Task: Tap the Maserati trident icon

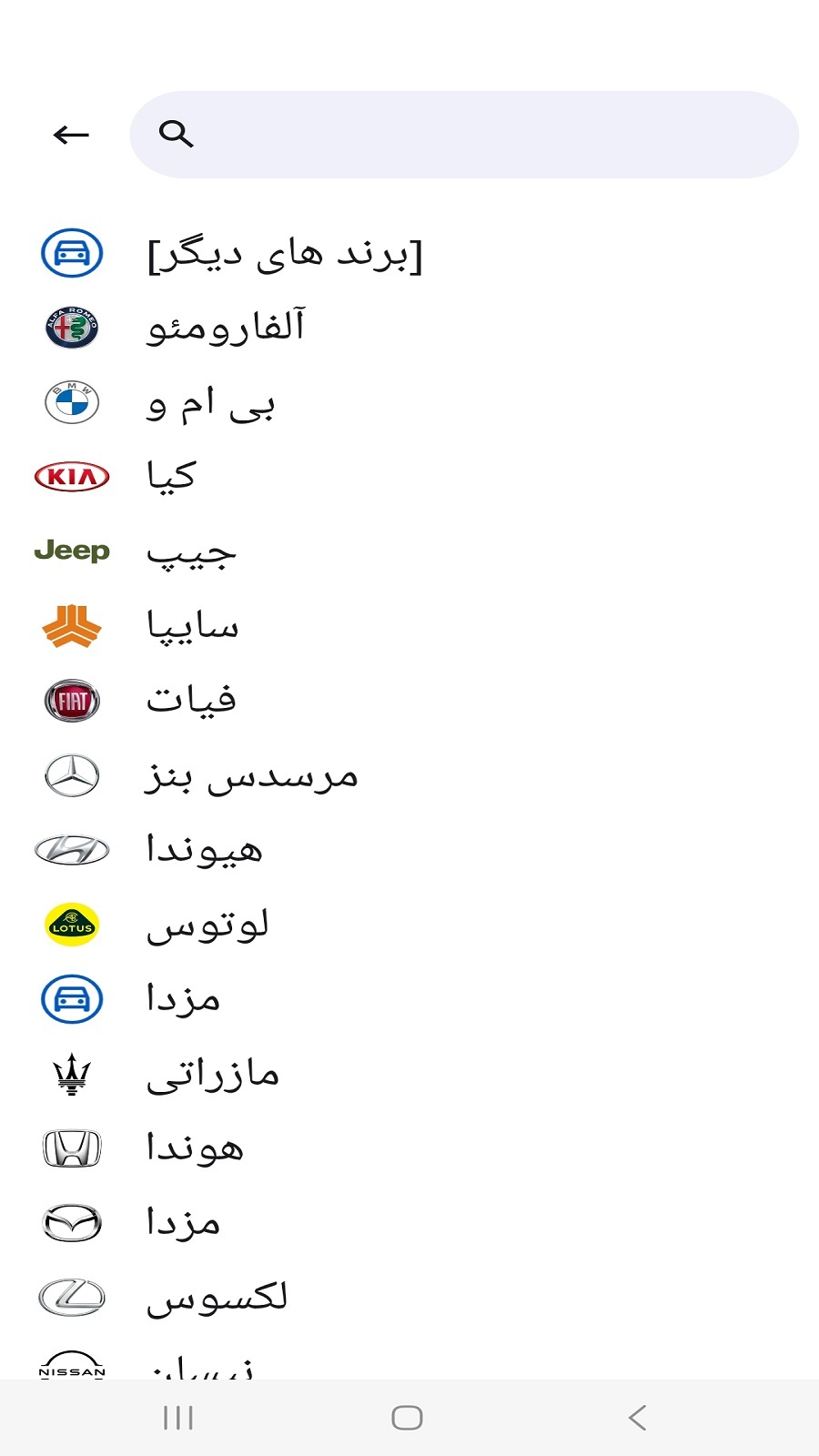Action: pyautogui.click(x=71, y=1074)
